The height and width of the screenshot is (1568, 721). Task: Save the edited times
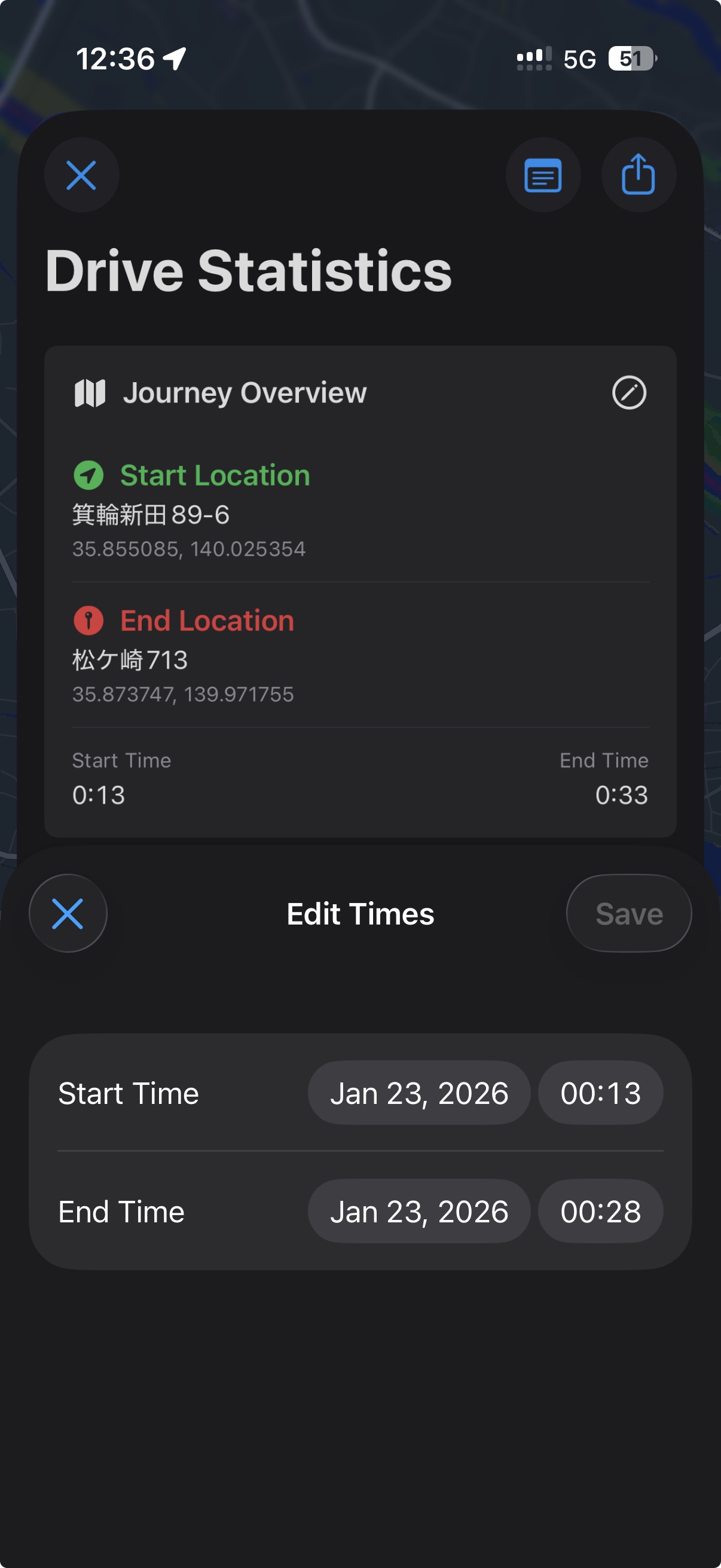628,913
